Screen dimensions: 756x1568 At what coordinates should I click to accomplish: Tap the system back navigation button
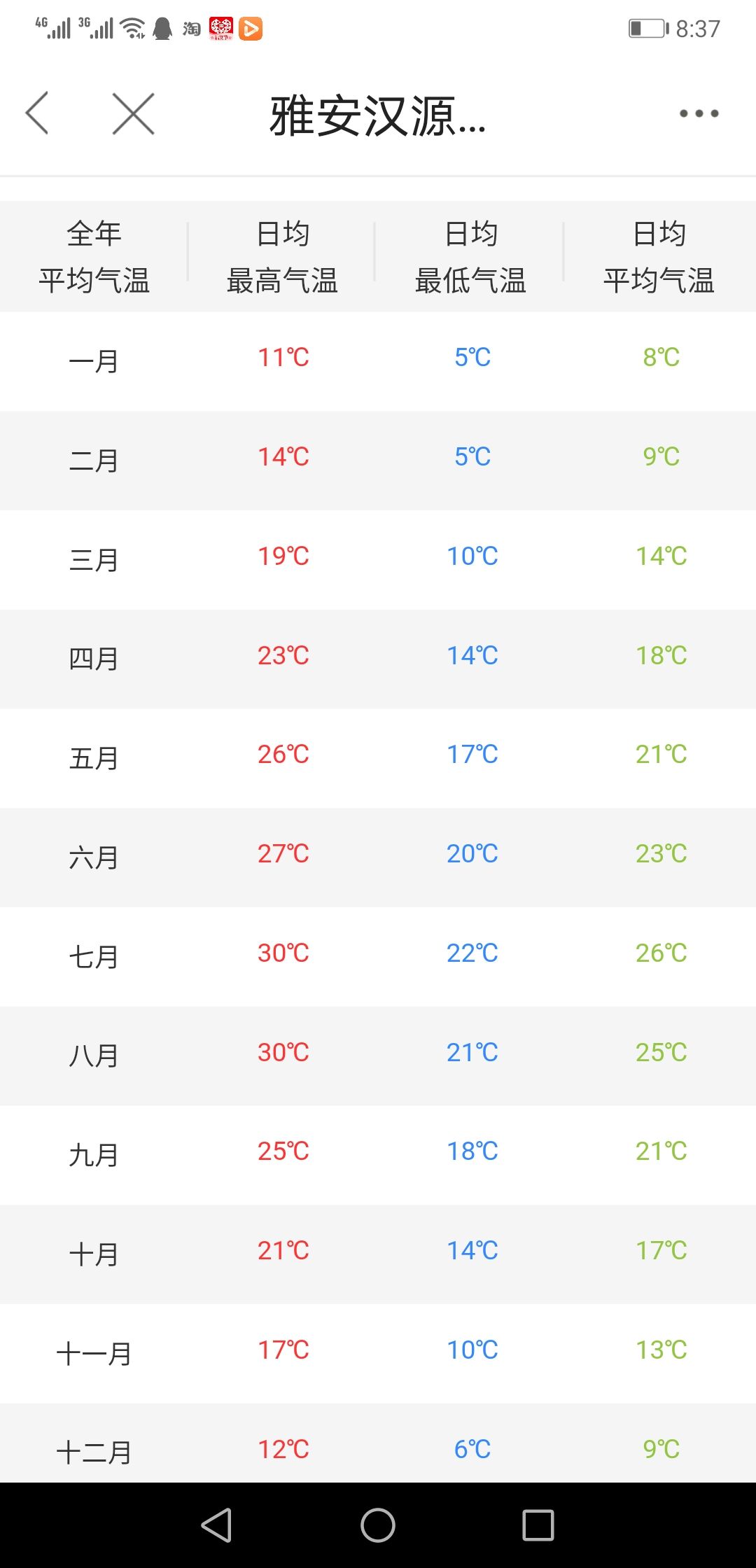point(216,1525)
